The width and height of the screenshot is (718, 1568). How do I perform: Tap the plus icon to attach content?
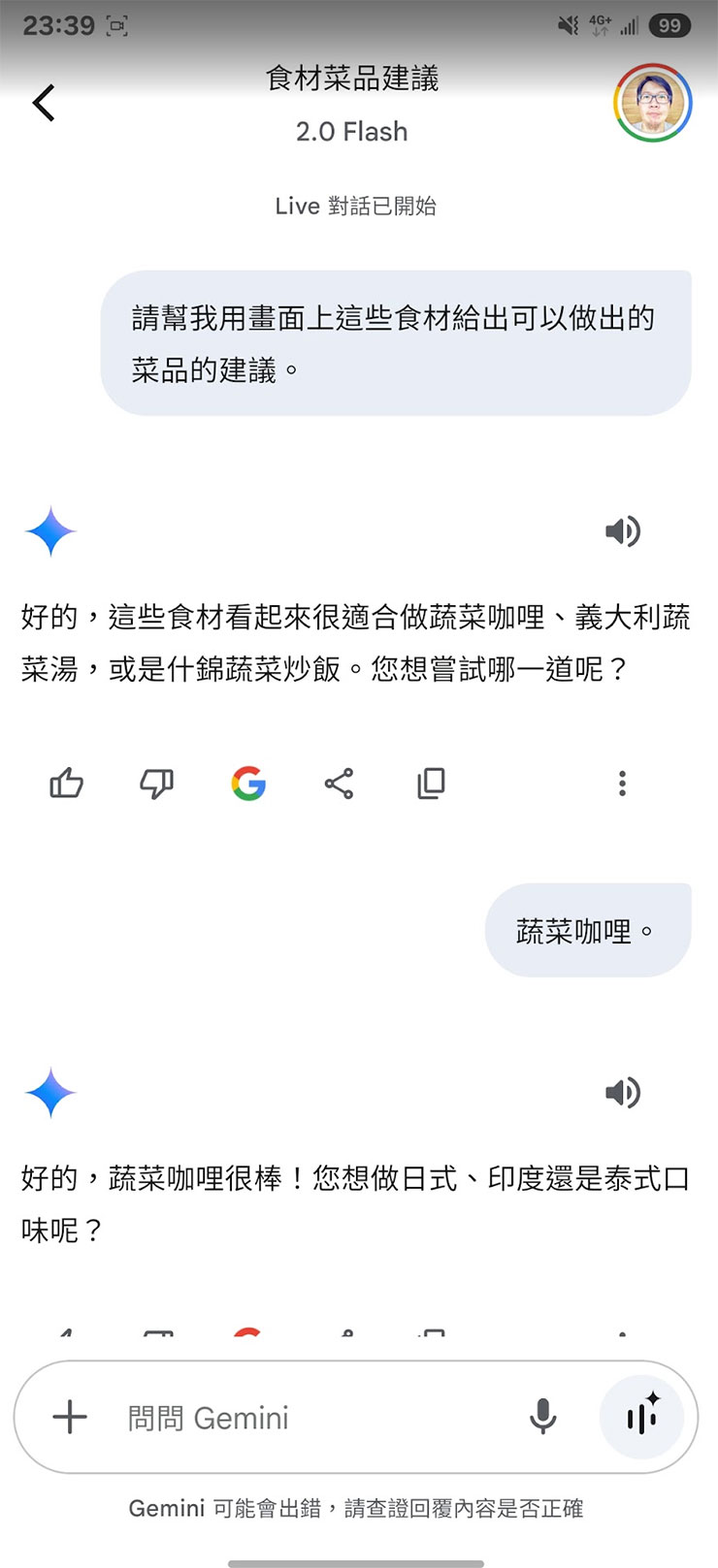(x=69, y=1417)
